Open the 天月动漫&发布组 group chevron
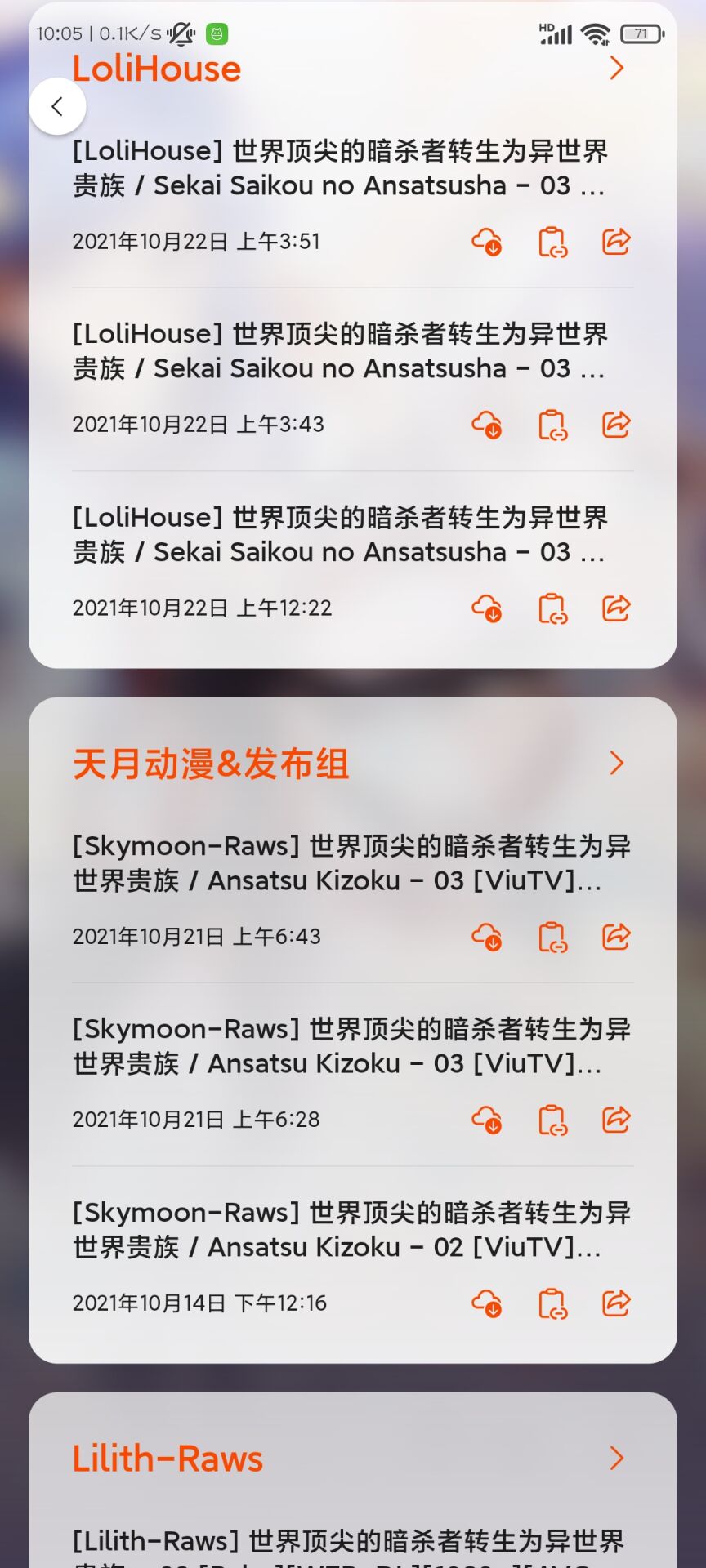Image resolution: width=706 pixels, height=1568 pixels. (x=617, y=763)
